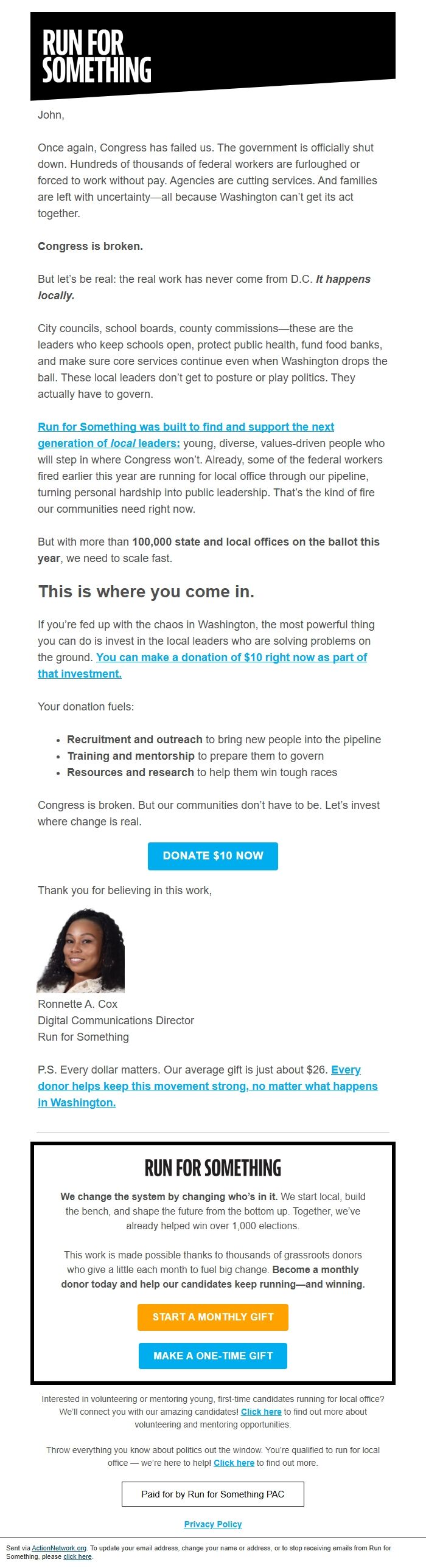Viewport: 426px width, 1568px height.
Task: Make a one-time gift
Action: tap(212, 1356)
